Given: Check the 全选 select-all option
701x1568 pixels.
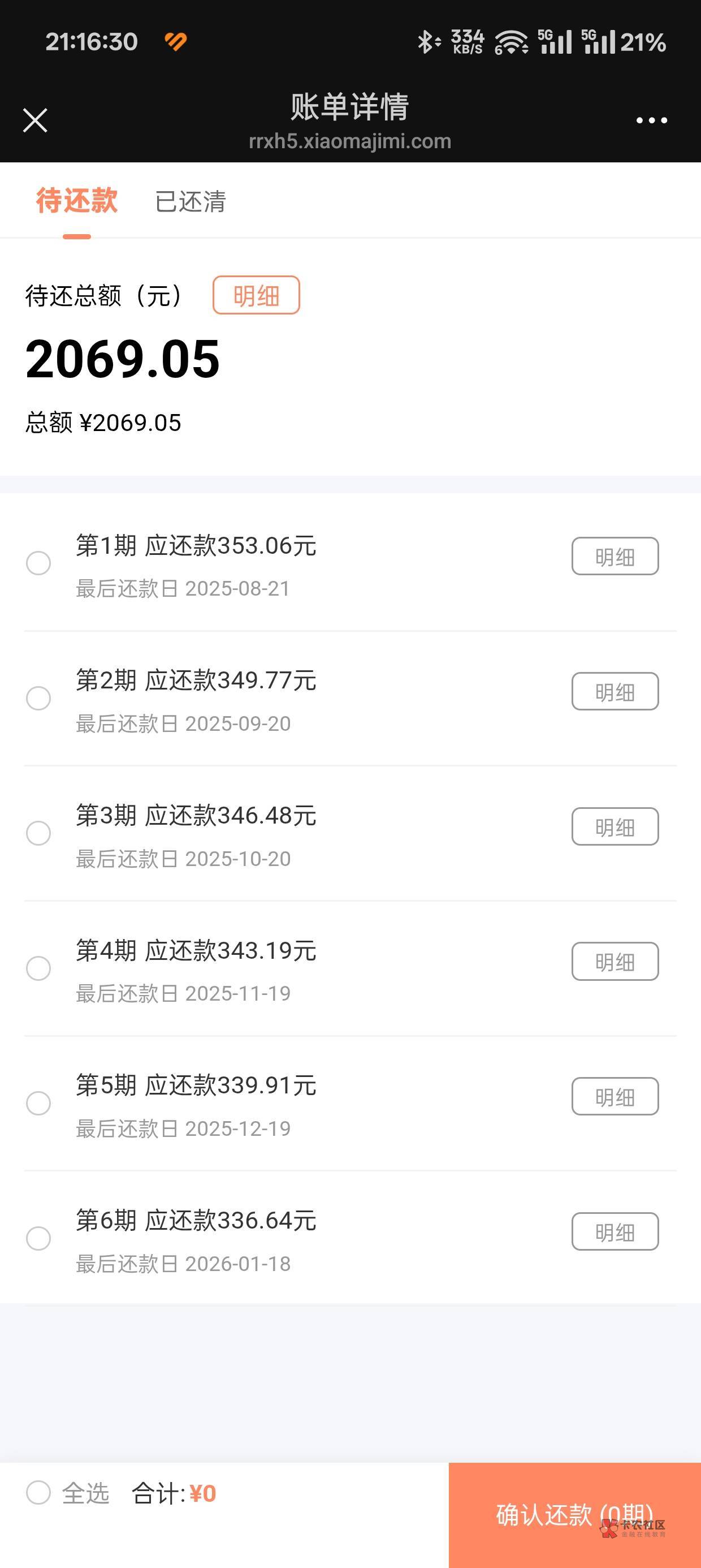Looking at the screenshot, I should pyautogui.click(x=38, y=1493).
